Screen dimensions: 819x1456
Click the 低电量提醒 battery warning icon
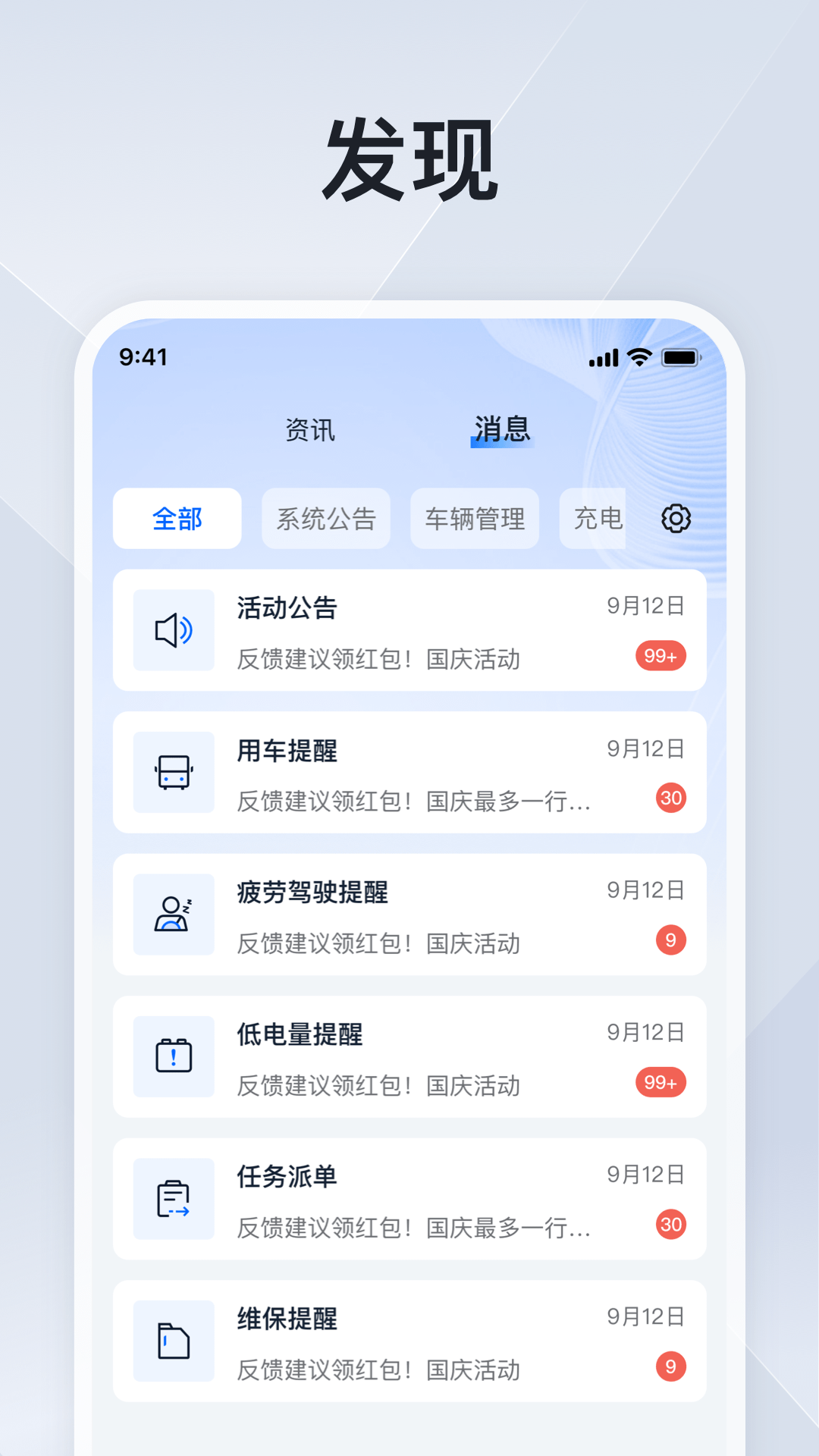coord(174,1056)
